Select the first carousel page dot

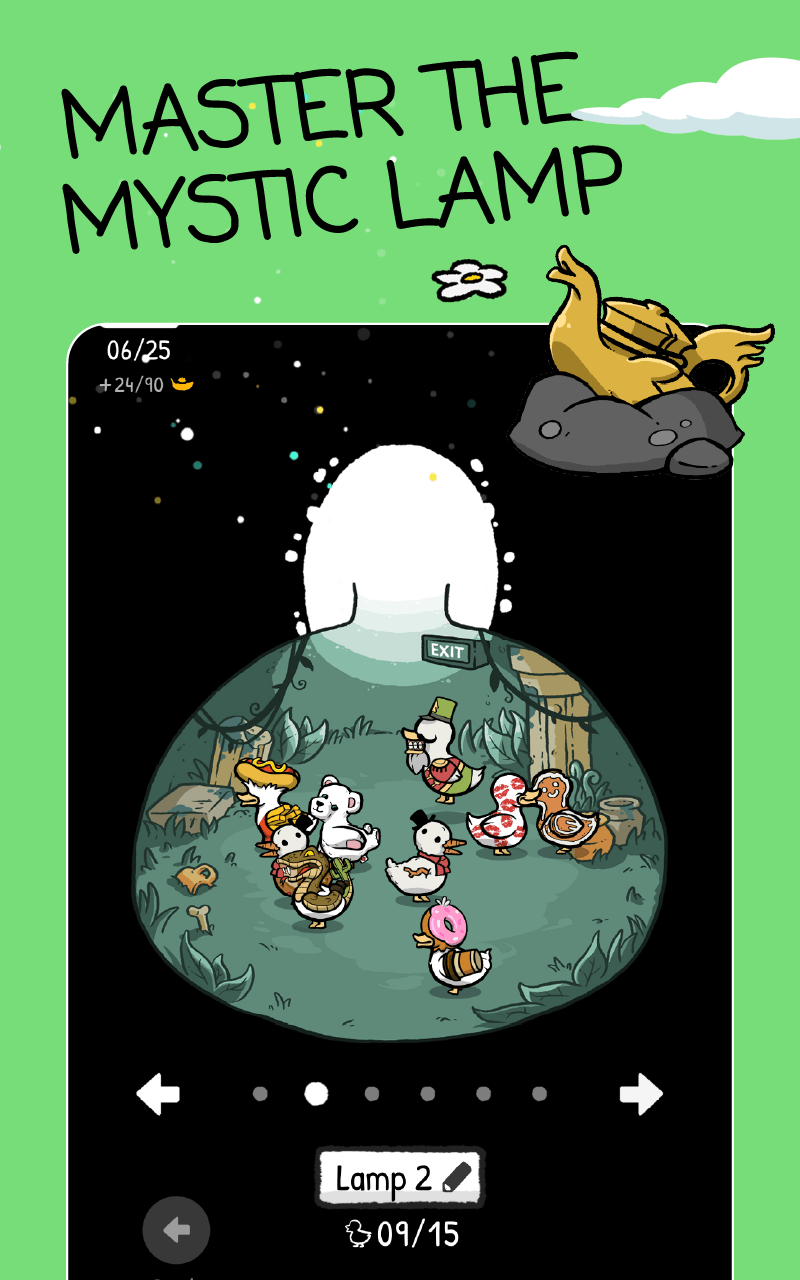coord(258,1092)
